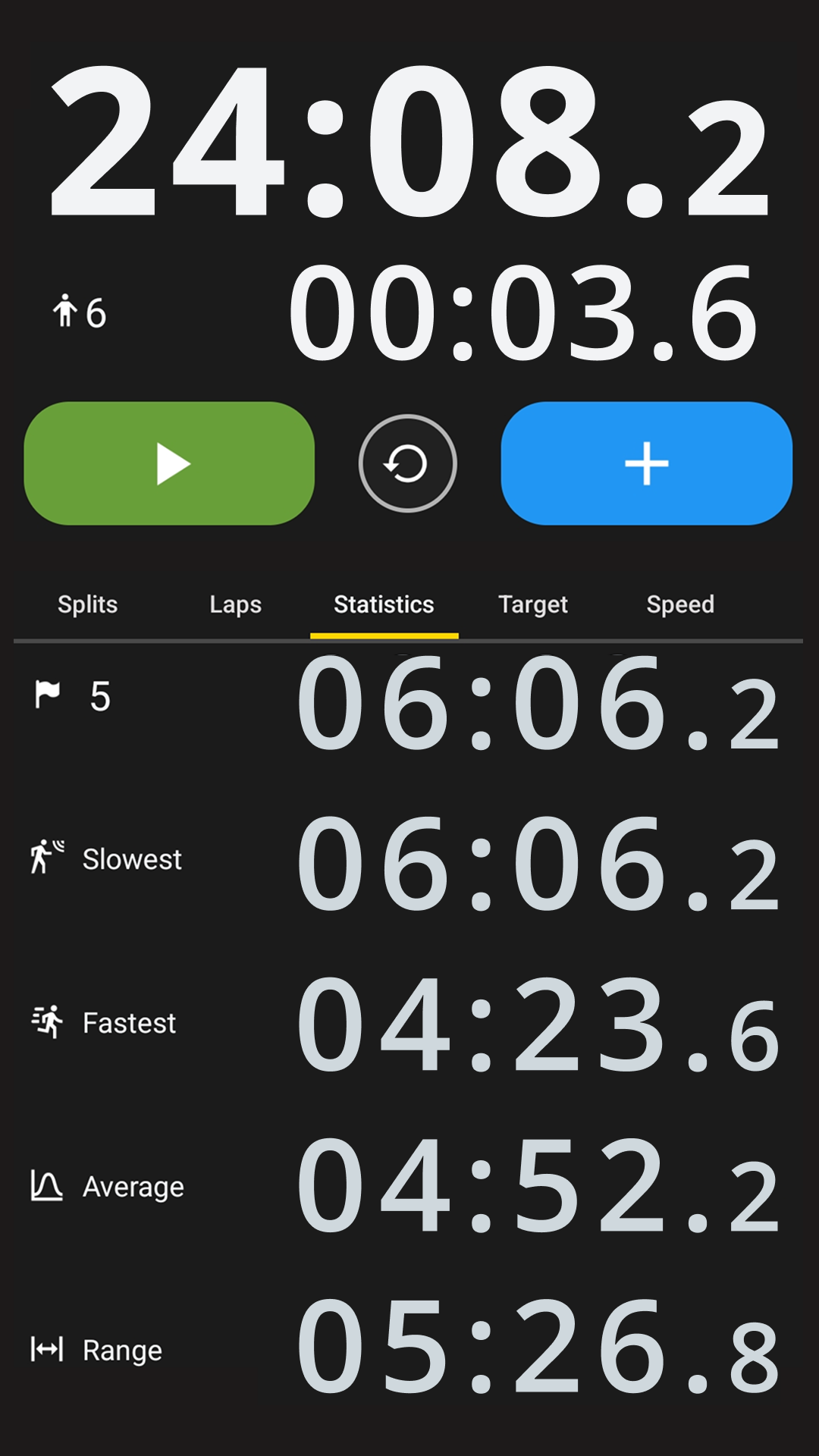Reset the stopwatch with the circular arrow

coord(408,463)
